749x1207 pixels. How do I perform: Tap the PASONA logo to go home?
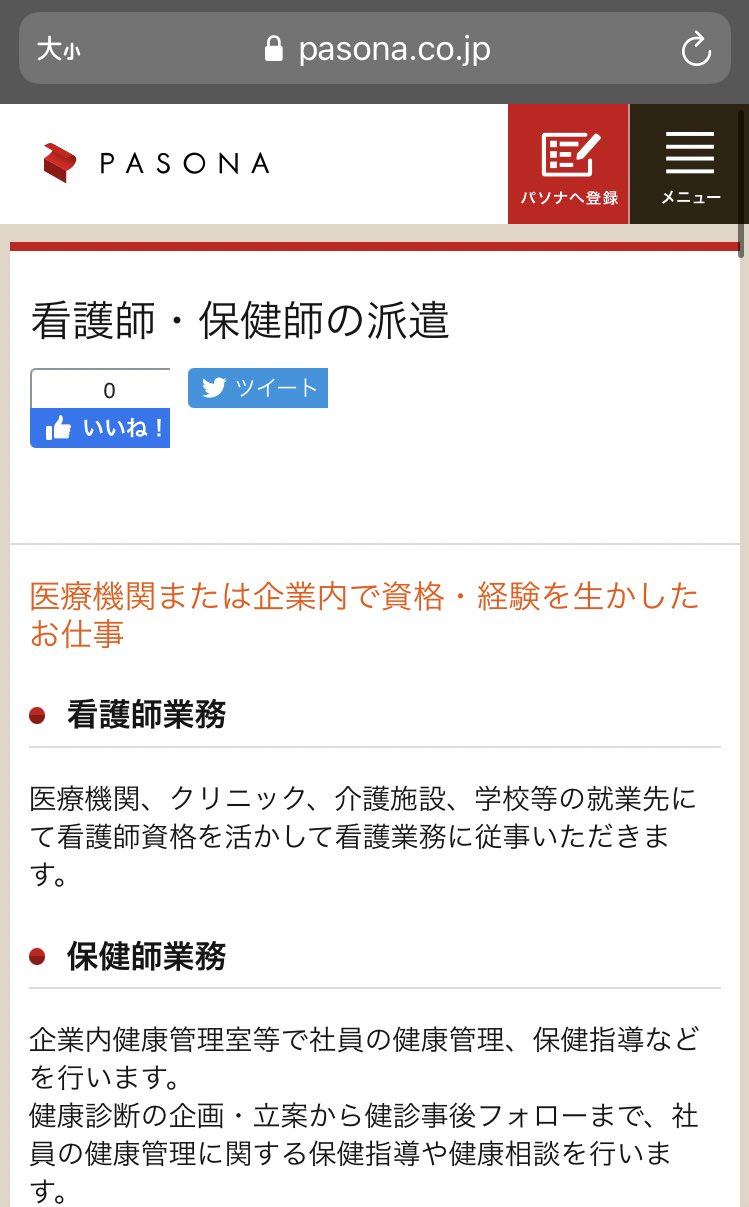click(156, 163)
